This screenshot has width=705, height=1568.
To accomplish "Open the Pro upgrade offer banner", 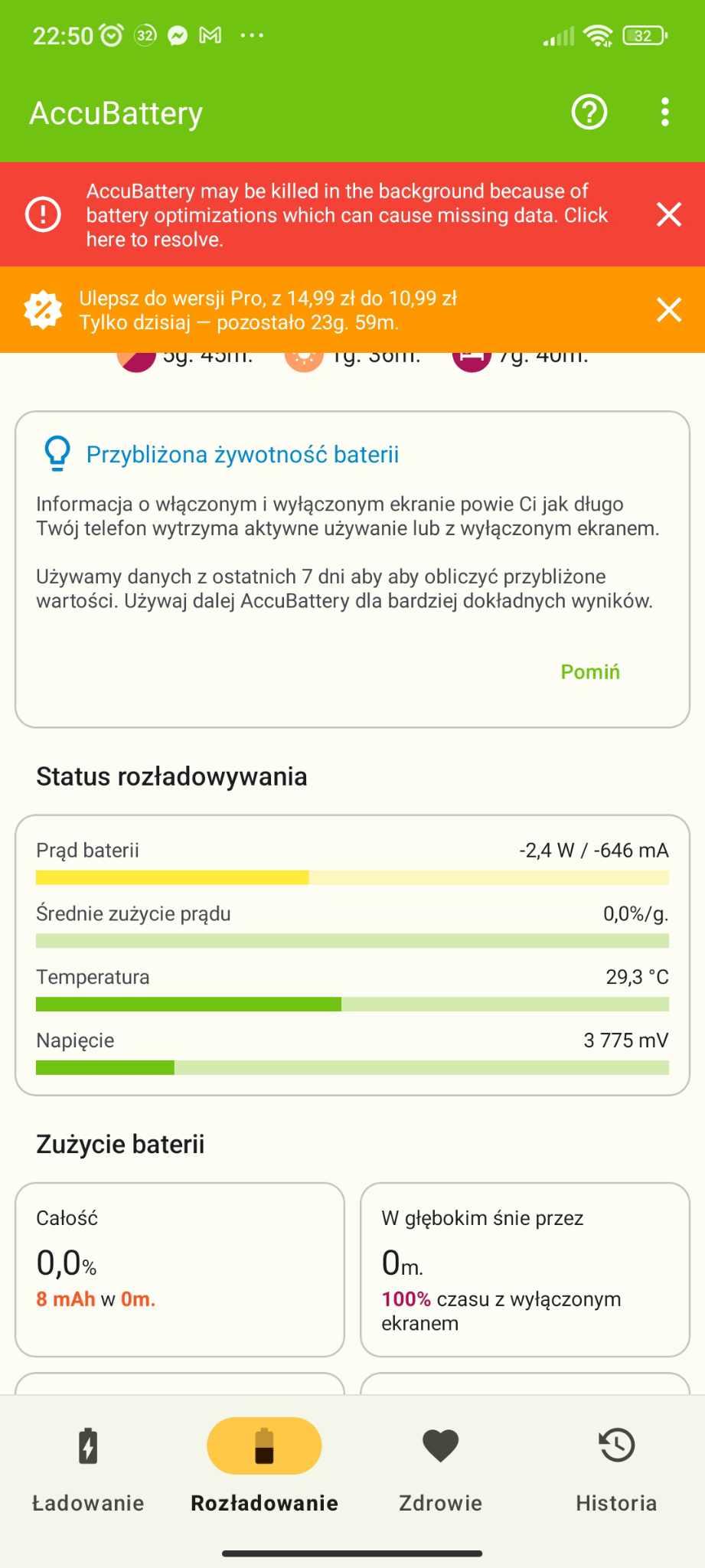I will click(x=268, y=310).
